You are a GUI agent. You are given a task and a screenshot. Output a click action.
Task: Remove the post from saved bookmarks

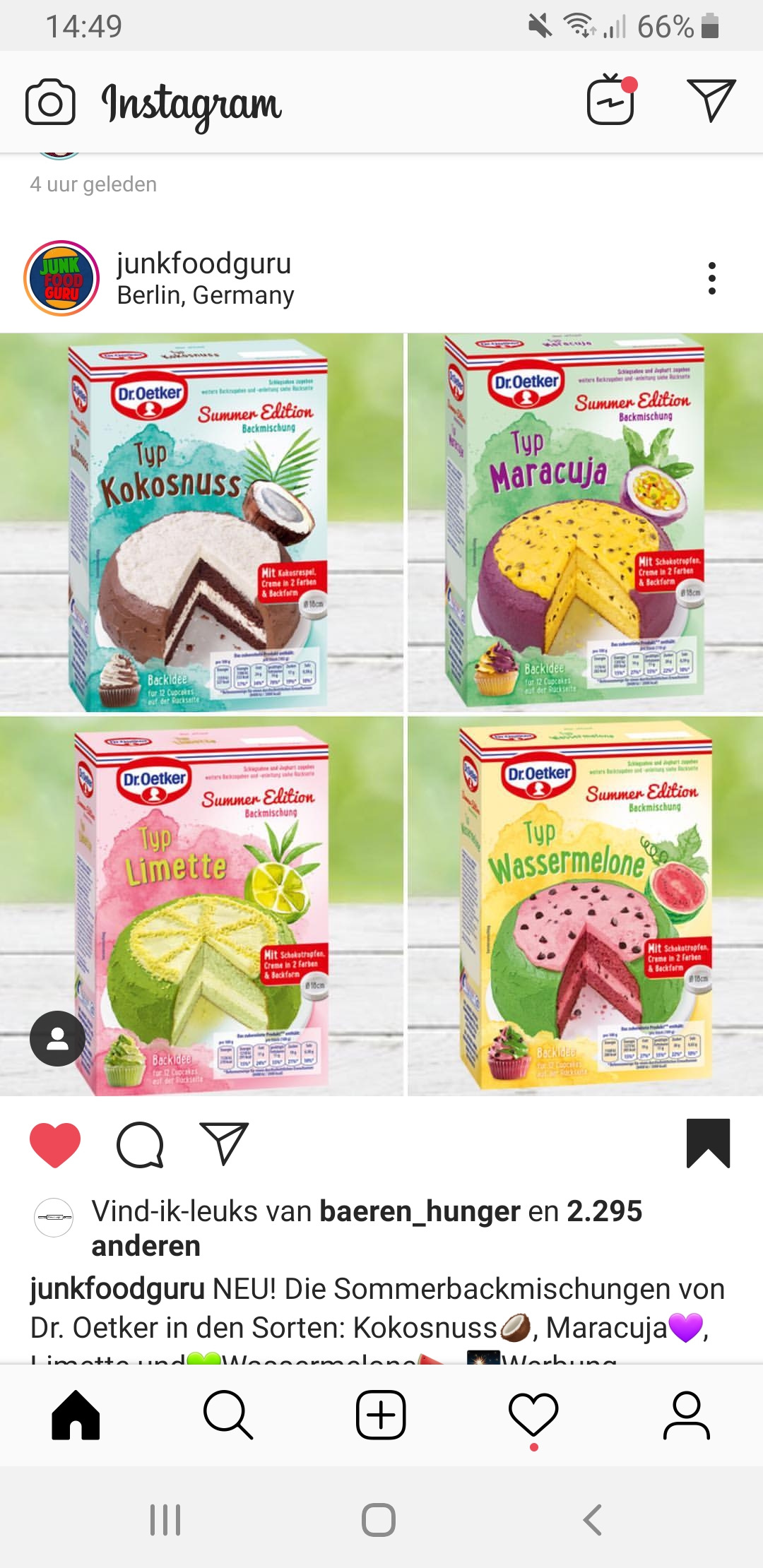coord(708,1143)
